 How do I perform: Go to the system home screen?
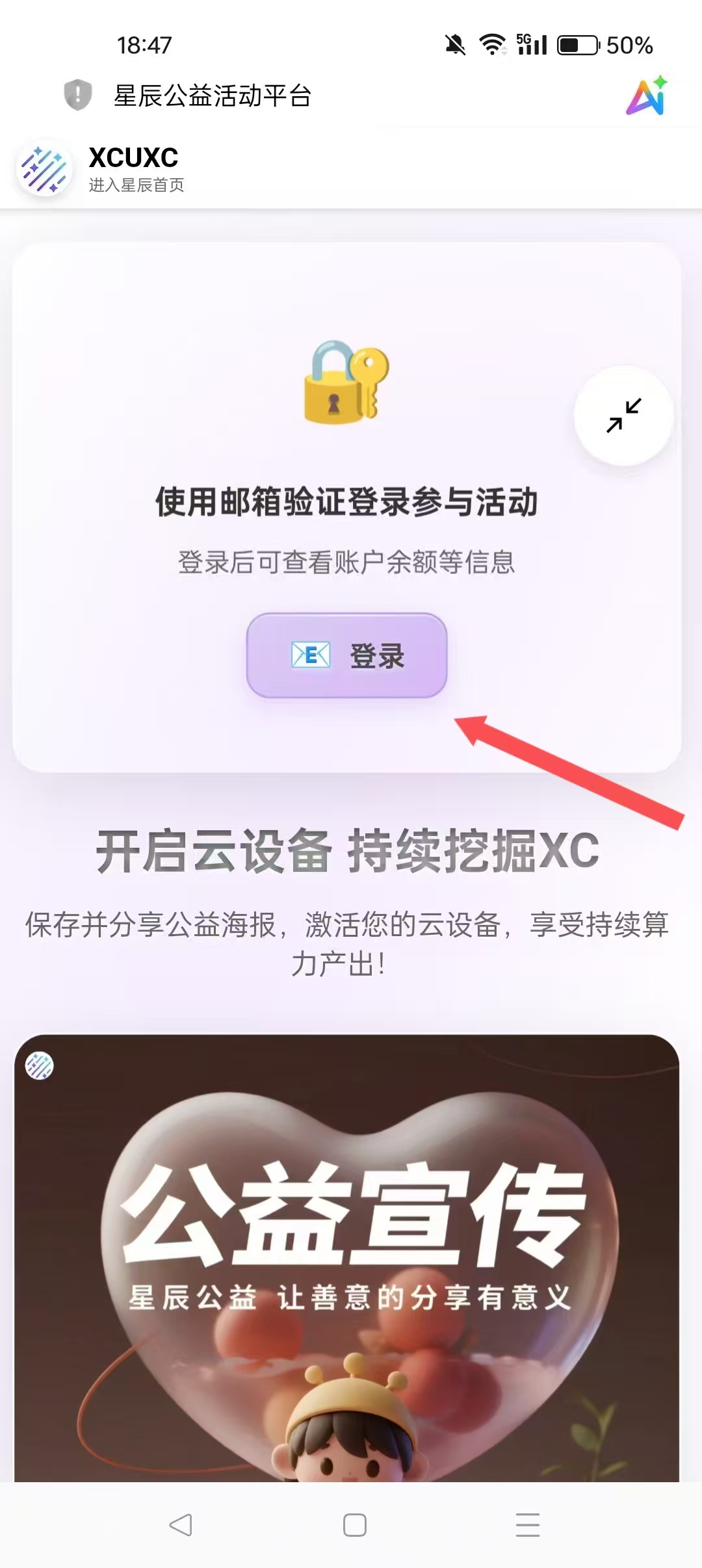click(354, 1524)
